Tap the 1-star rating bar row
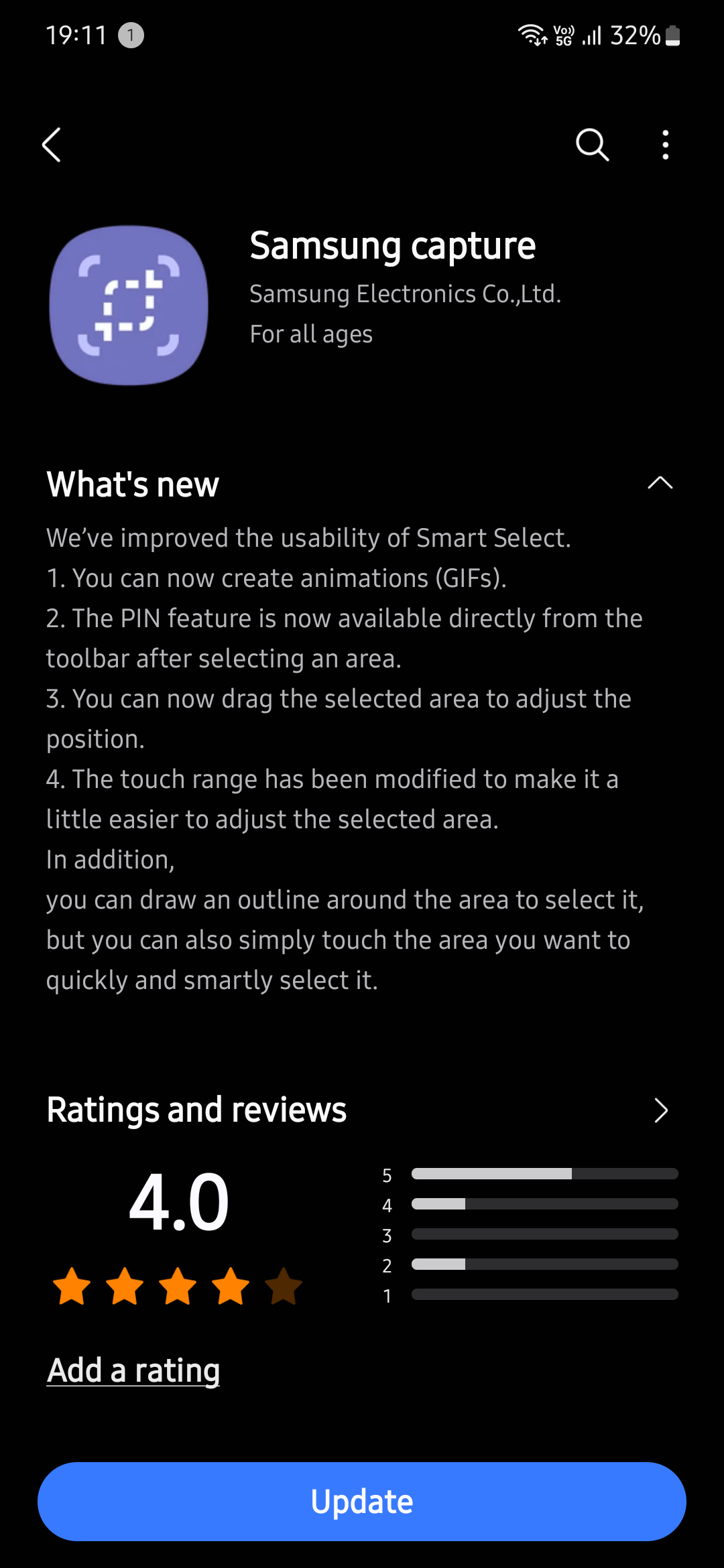724x1568 pixels. tap(544, 1295)
